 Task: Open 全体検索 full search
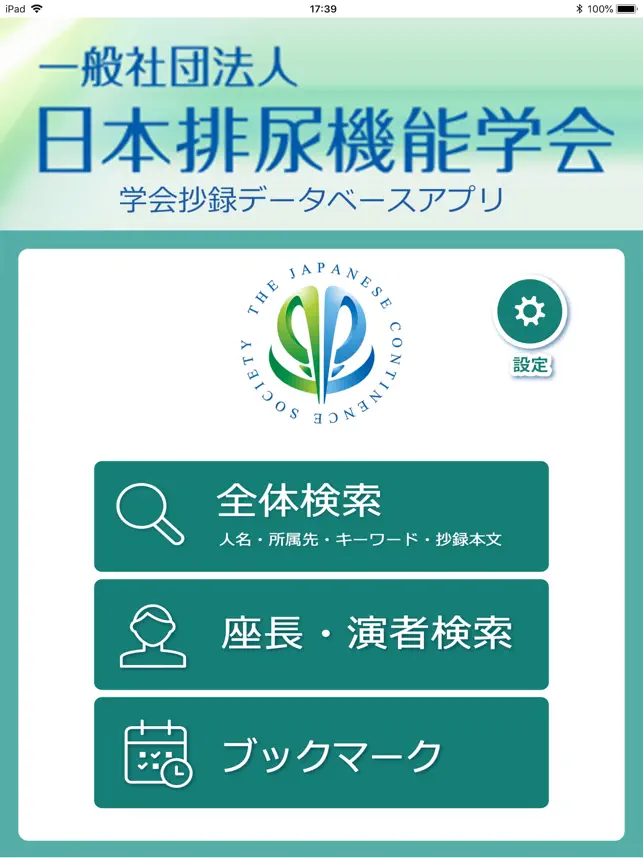(321, 516)
